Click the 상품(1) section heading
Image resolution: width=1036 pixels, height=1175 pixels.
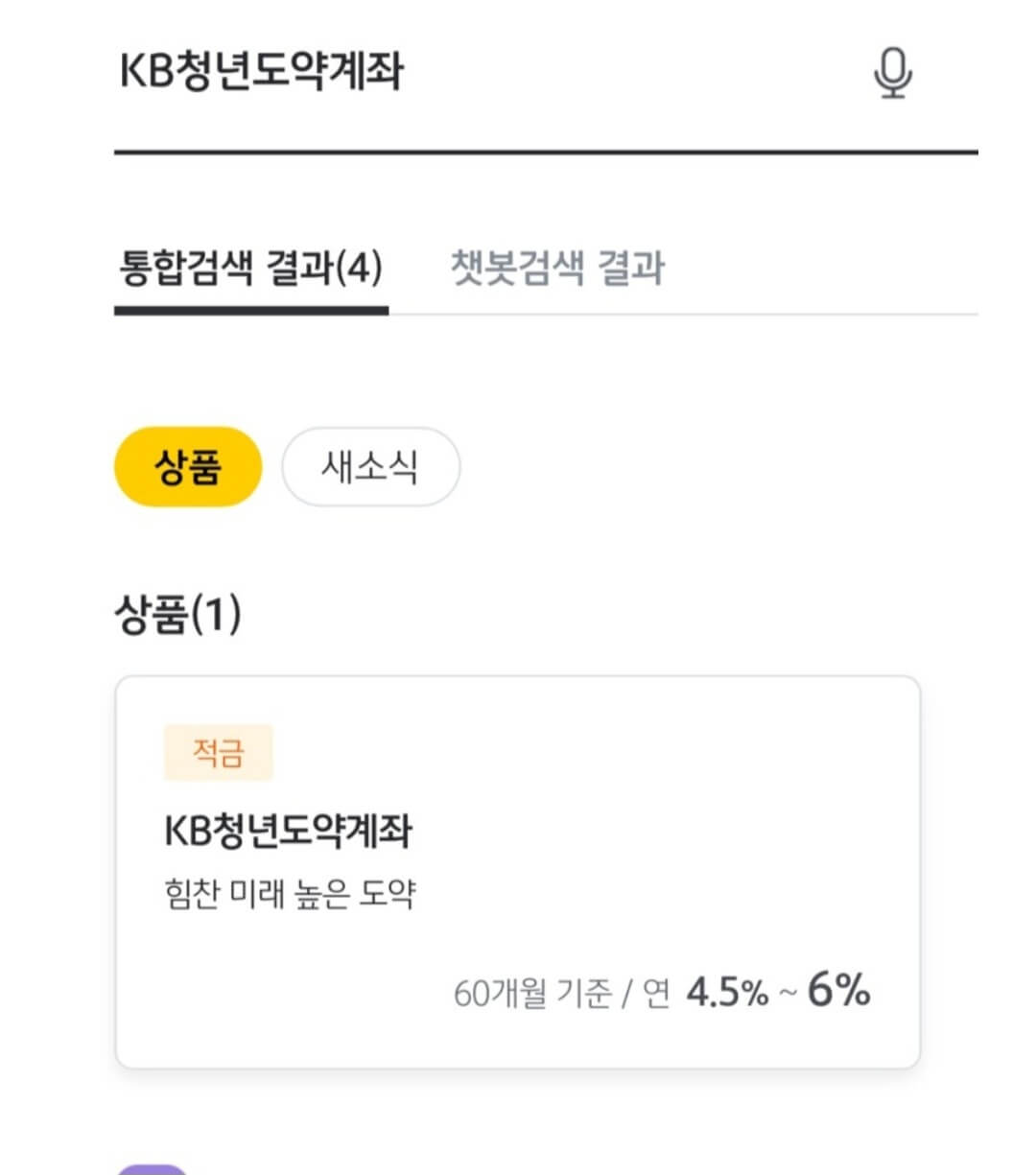tap(178, 614)
